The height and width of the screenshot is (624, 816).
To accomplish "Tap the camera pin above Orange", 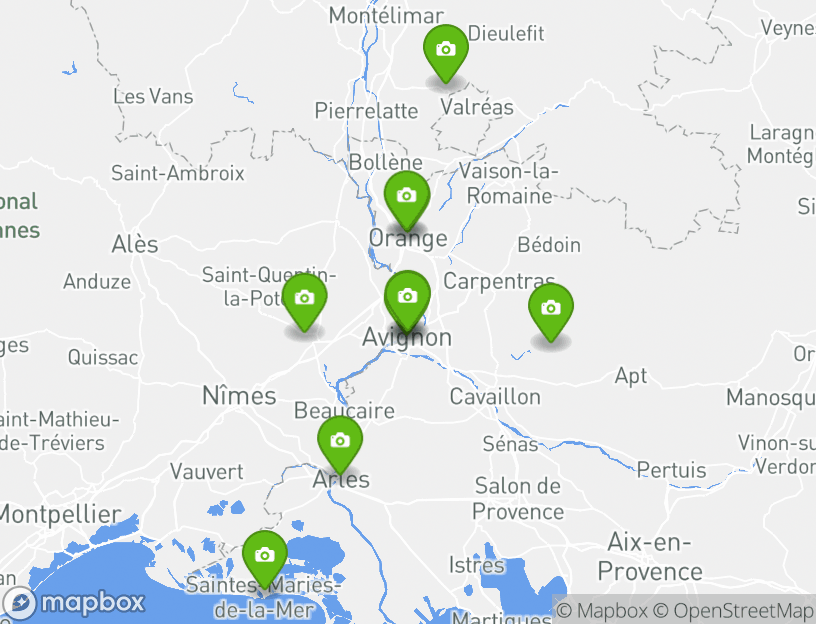I will pos(406,196).
